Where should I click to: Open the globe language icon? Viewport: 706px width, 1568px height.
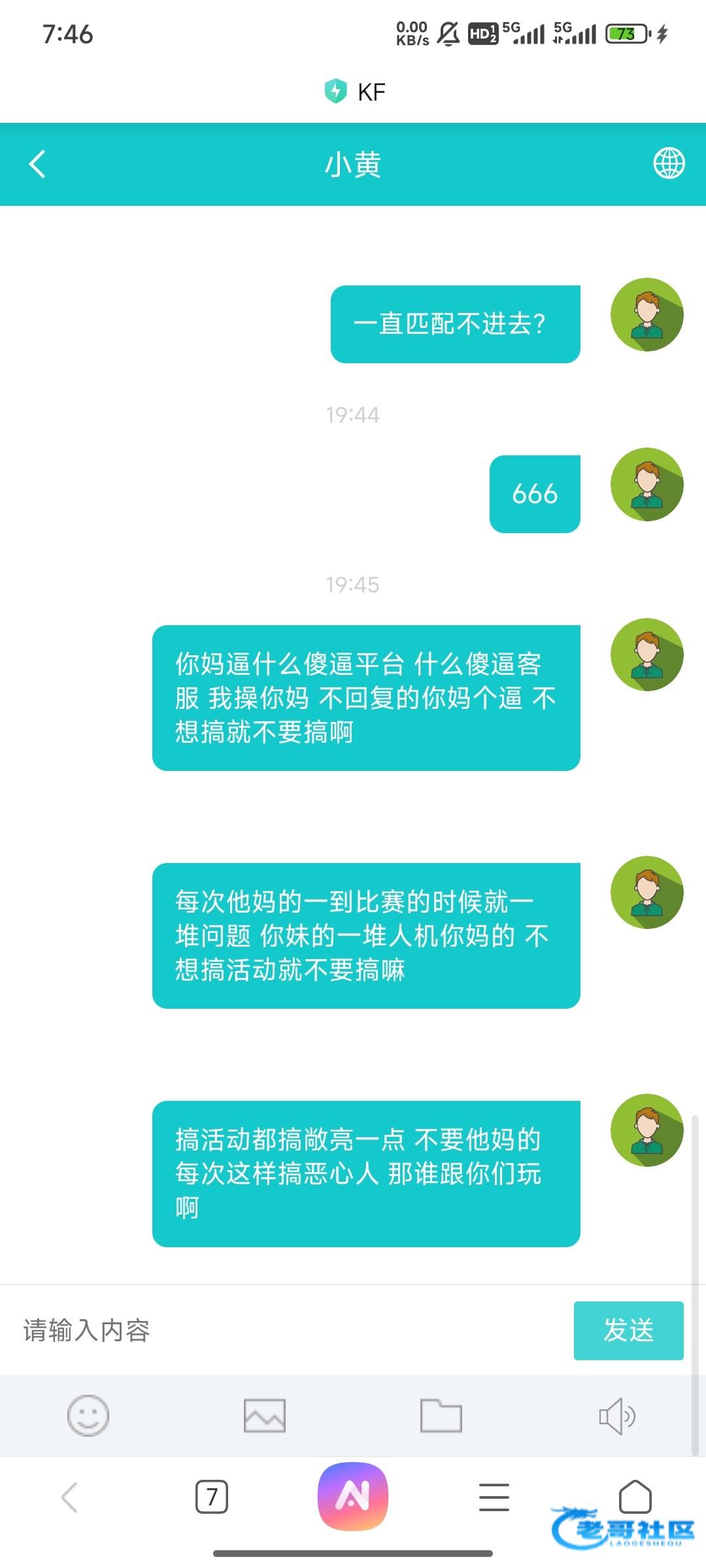pos(669,163)
